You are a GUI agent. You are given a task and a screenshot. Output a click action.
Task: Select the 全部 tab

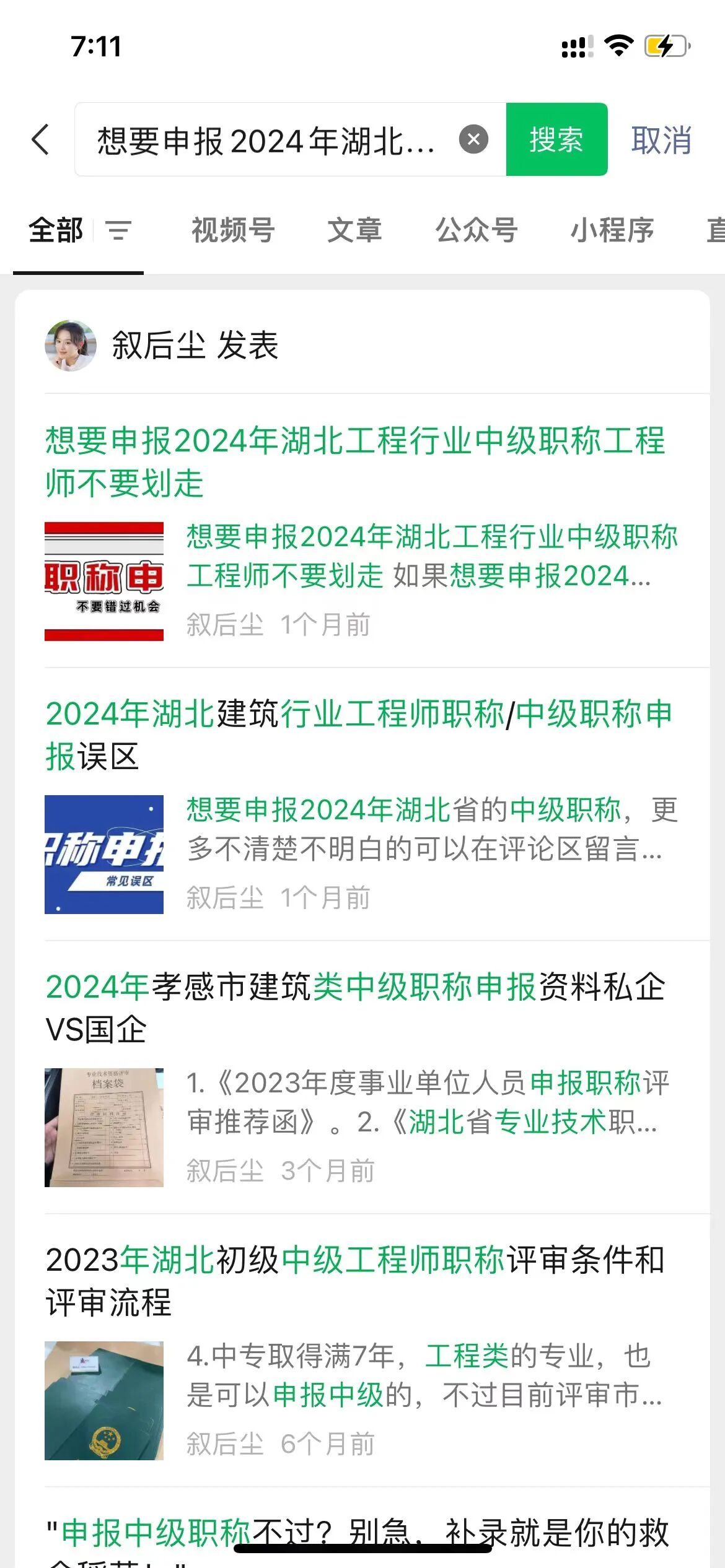pos(56,230)
